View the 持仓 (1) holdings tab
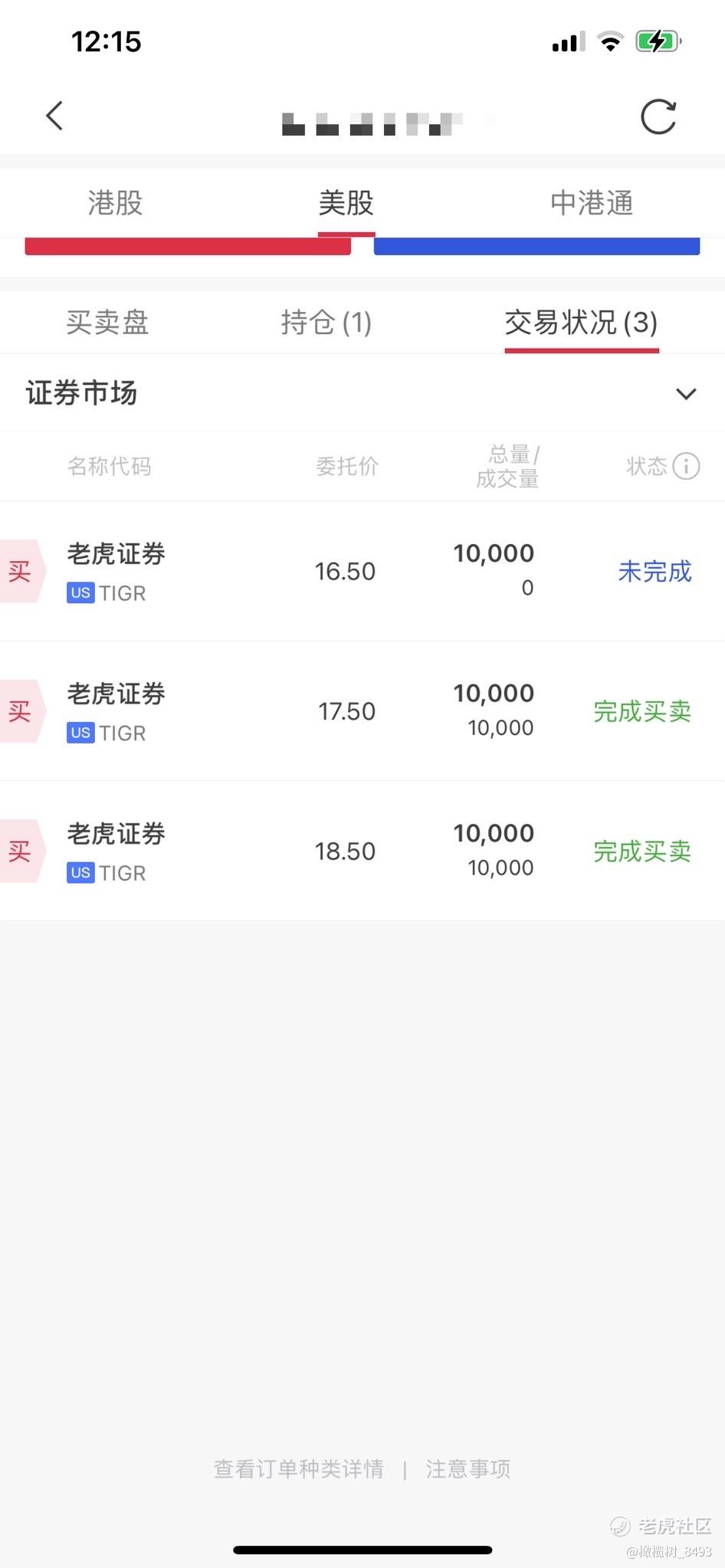Screen dimensions: 725x1568 coord(326,322)
